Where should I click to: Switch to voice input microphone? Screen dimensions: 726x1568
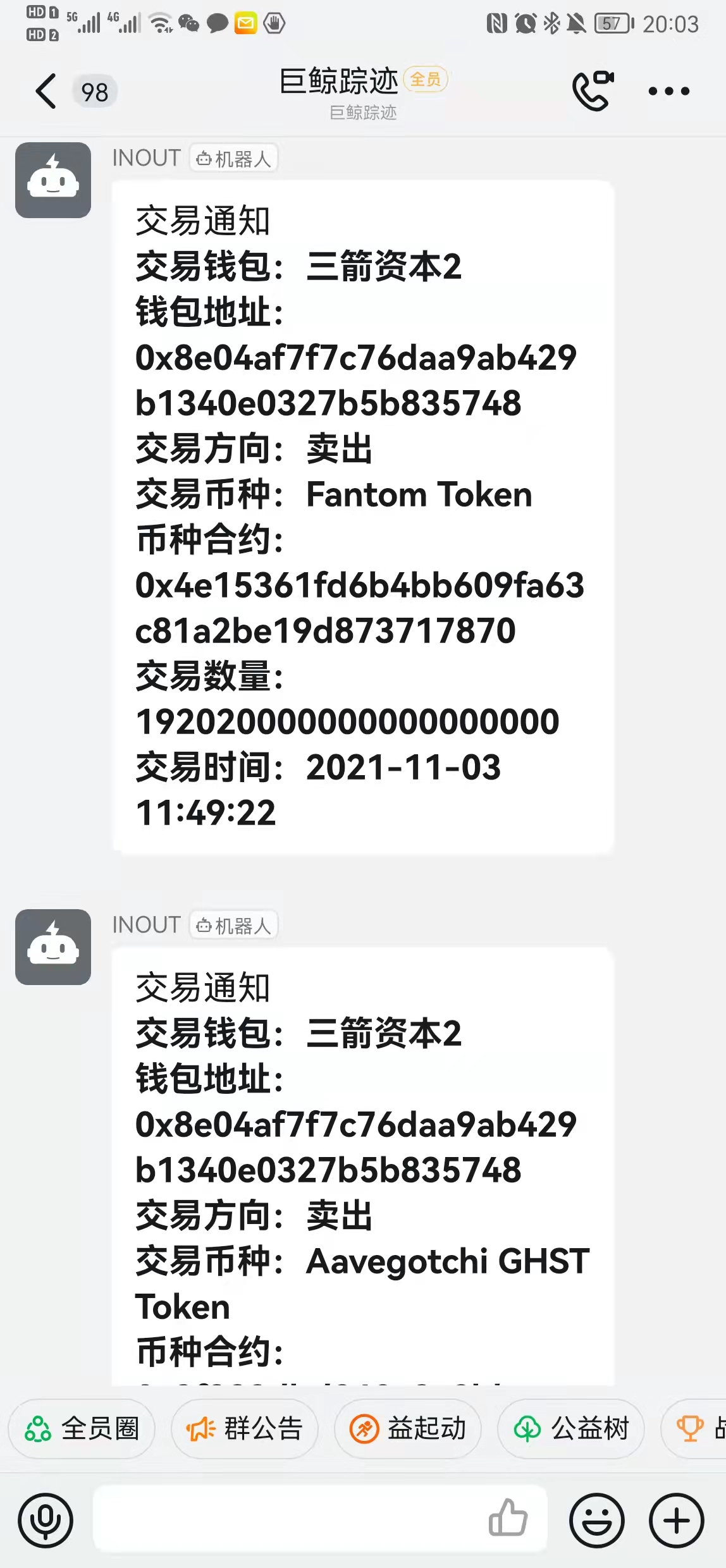[46, 1520]
